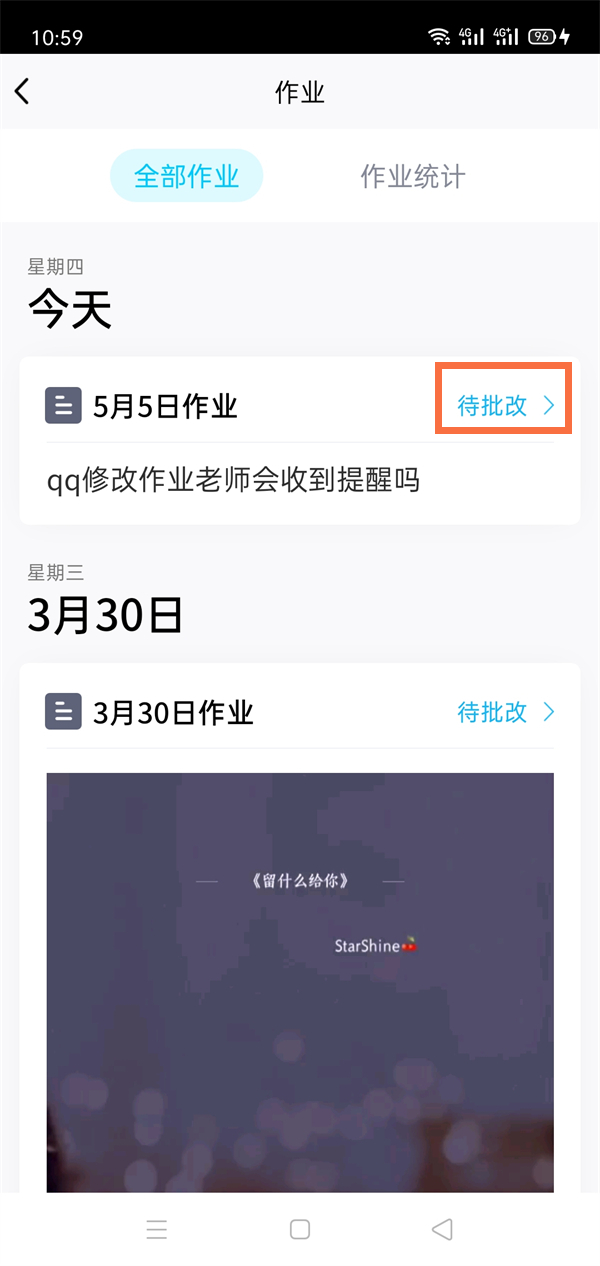Viewport: 600px width, 1266px height.
Task: Open the 5月5日作业 homework card
Action: point(300,440)
